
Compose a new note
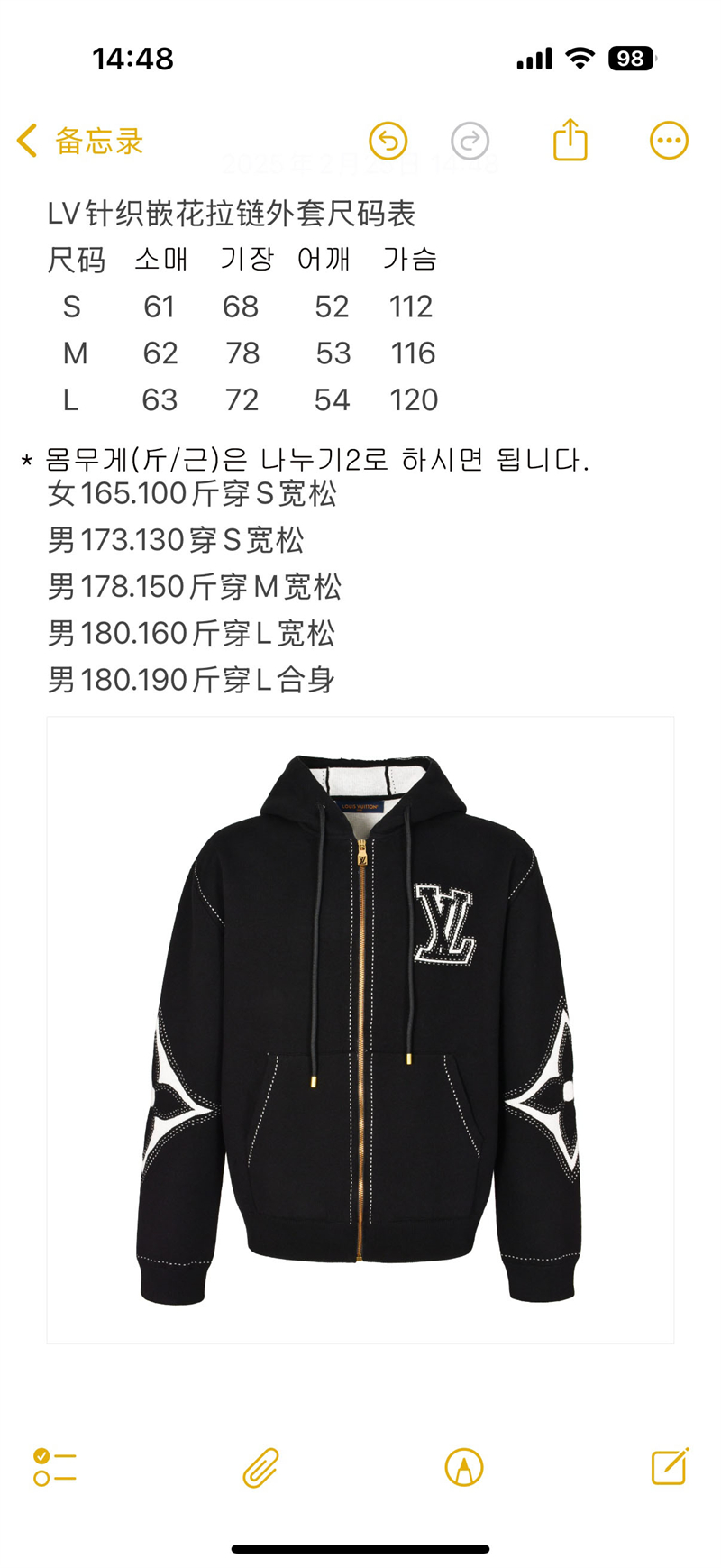pos(670,1467)
